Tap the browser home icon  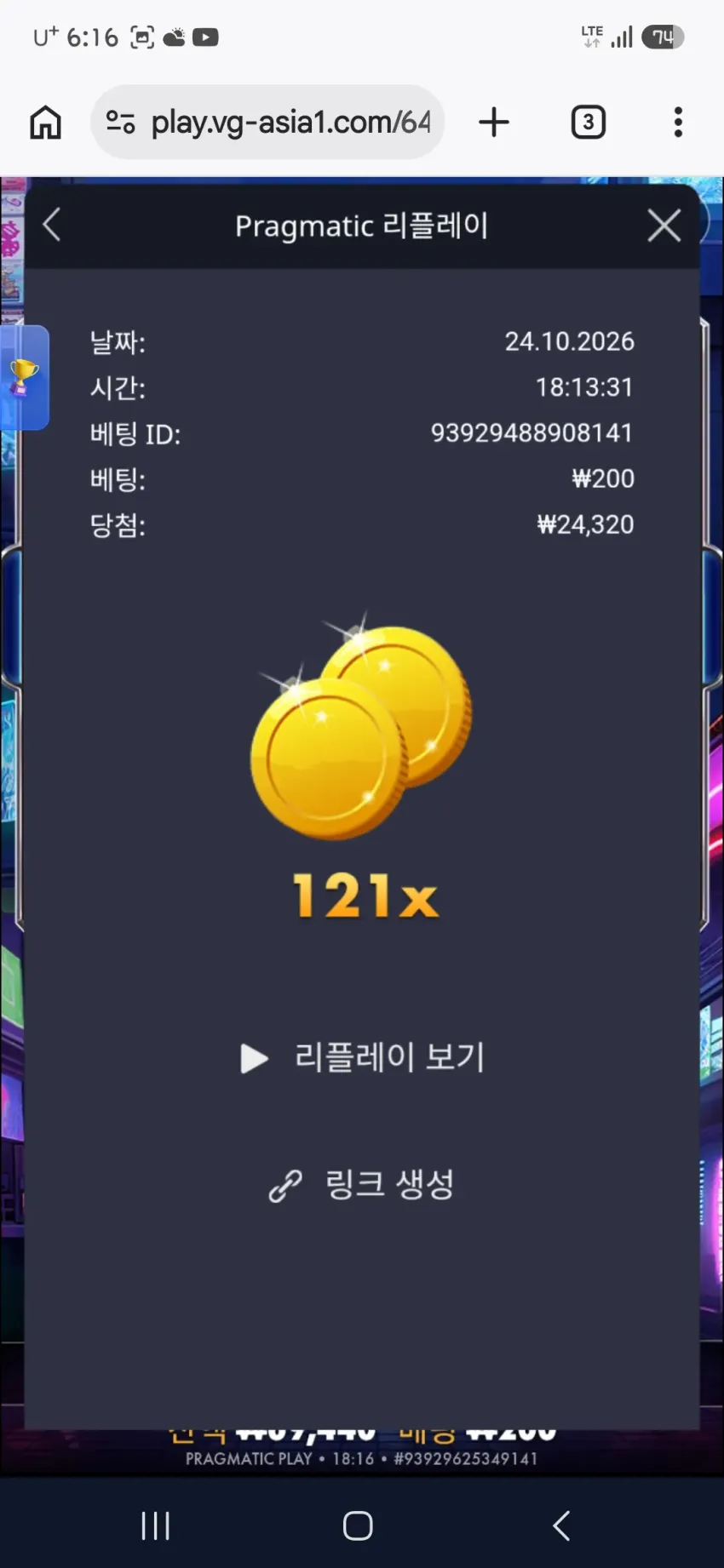click(x=46, y=123)
